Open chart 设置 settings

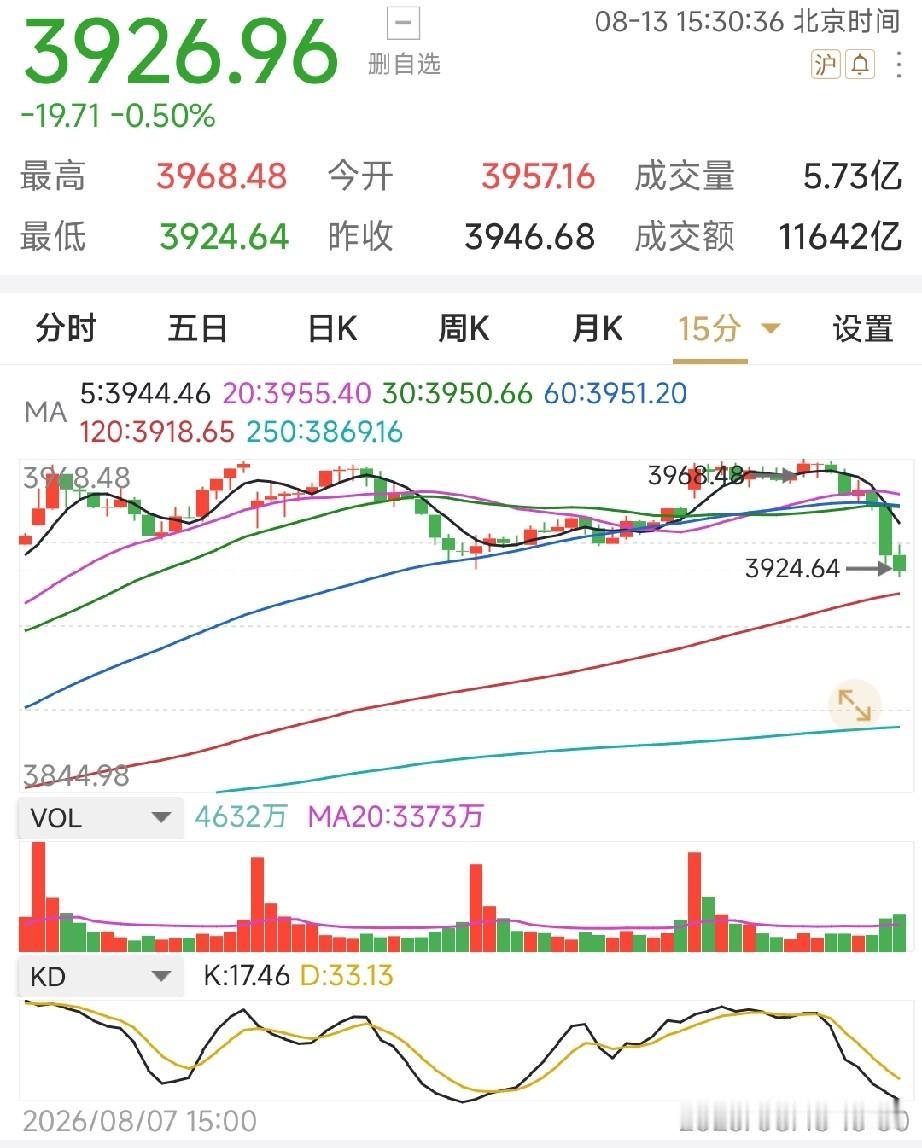coord(863,328)
